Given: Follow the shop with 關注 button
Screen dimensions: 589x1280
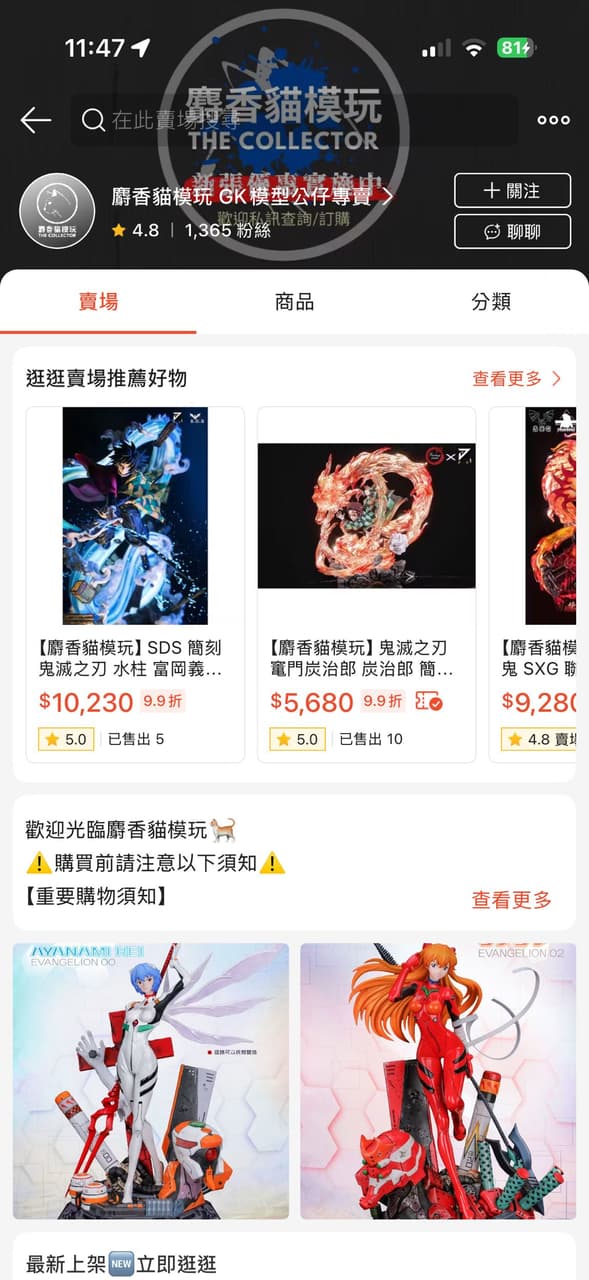Looking at the screenshot, I should pos(512,190).
